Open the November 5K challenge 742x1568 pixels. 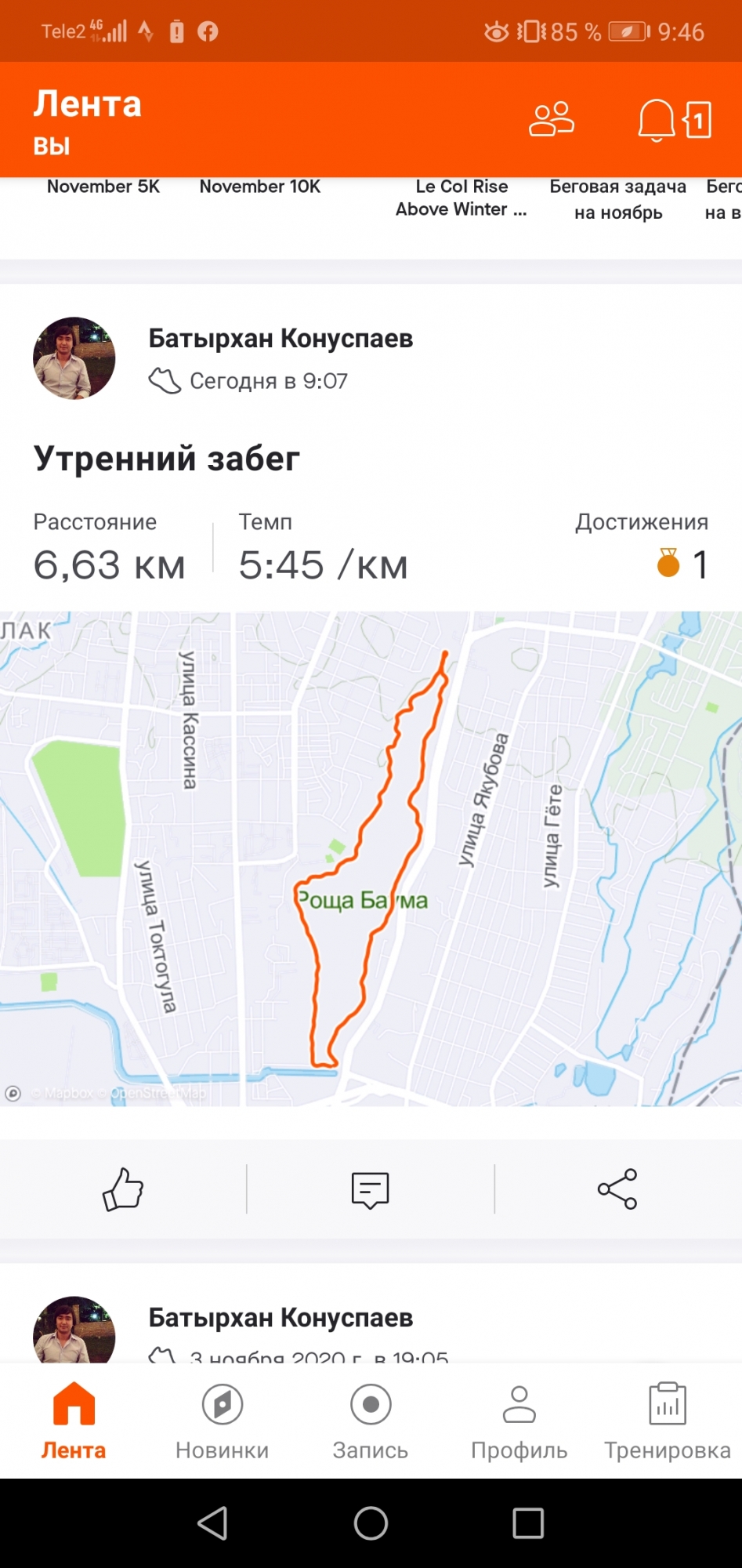(103, 187)
